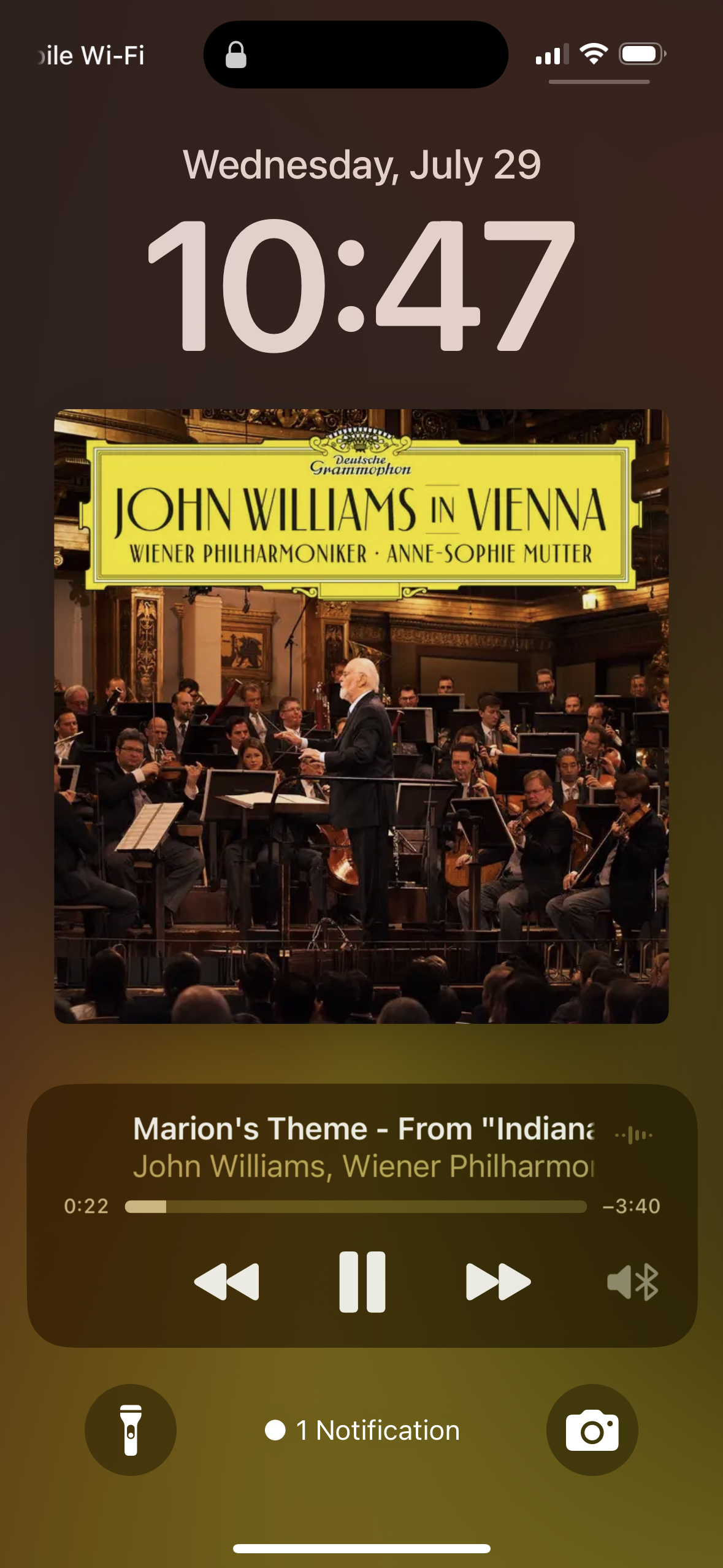
Task: Tap the playback progress bar
Action: (356, 1207)
